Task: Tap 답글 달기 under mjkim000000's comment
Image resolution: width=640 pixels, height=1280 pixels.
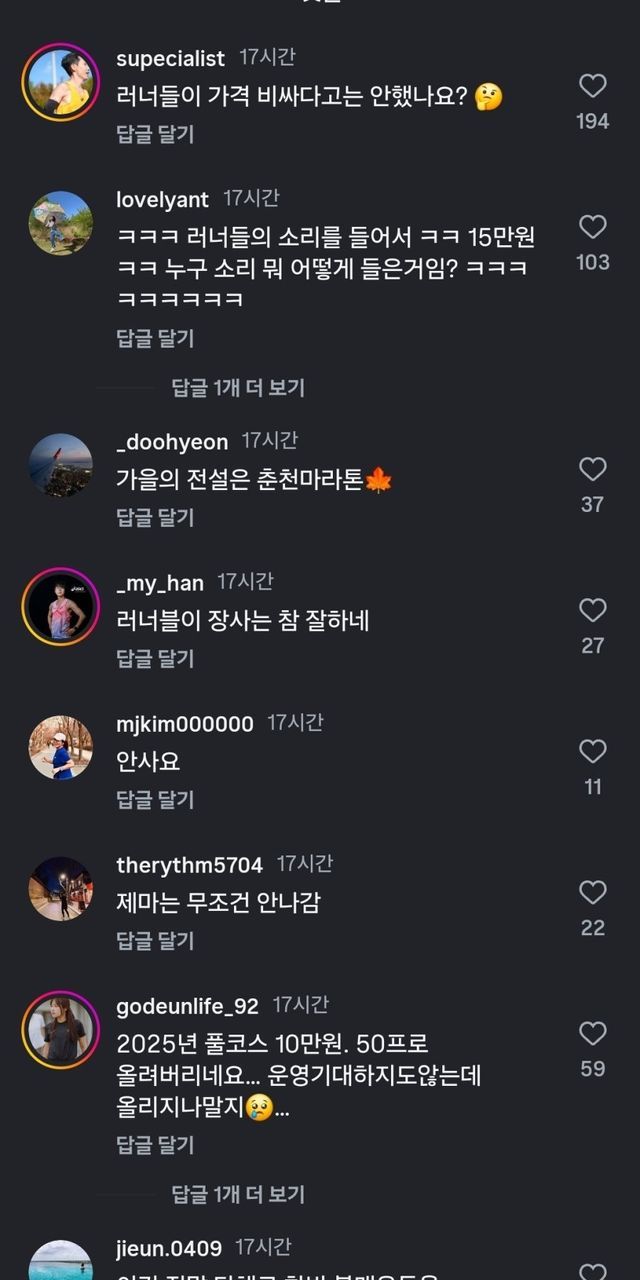Action: click(x=155, y=799)
